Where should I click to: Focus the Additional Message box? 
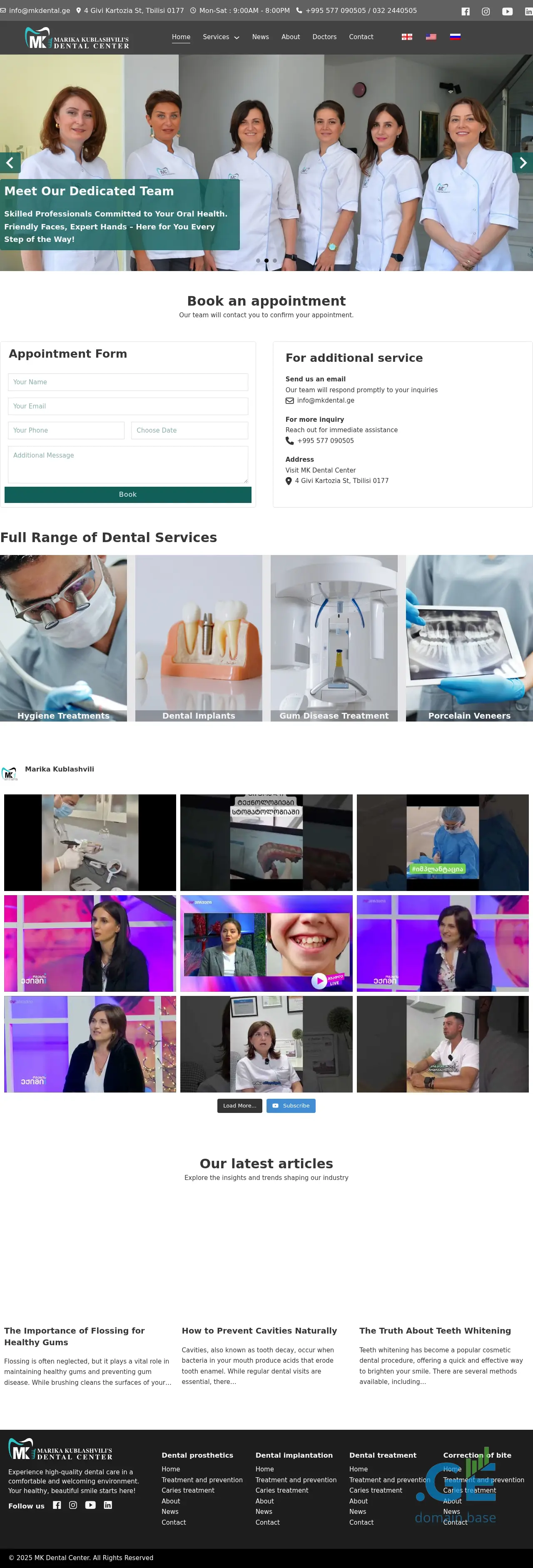[x=128, y=464]
